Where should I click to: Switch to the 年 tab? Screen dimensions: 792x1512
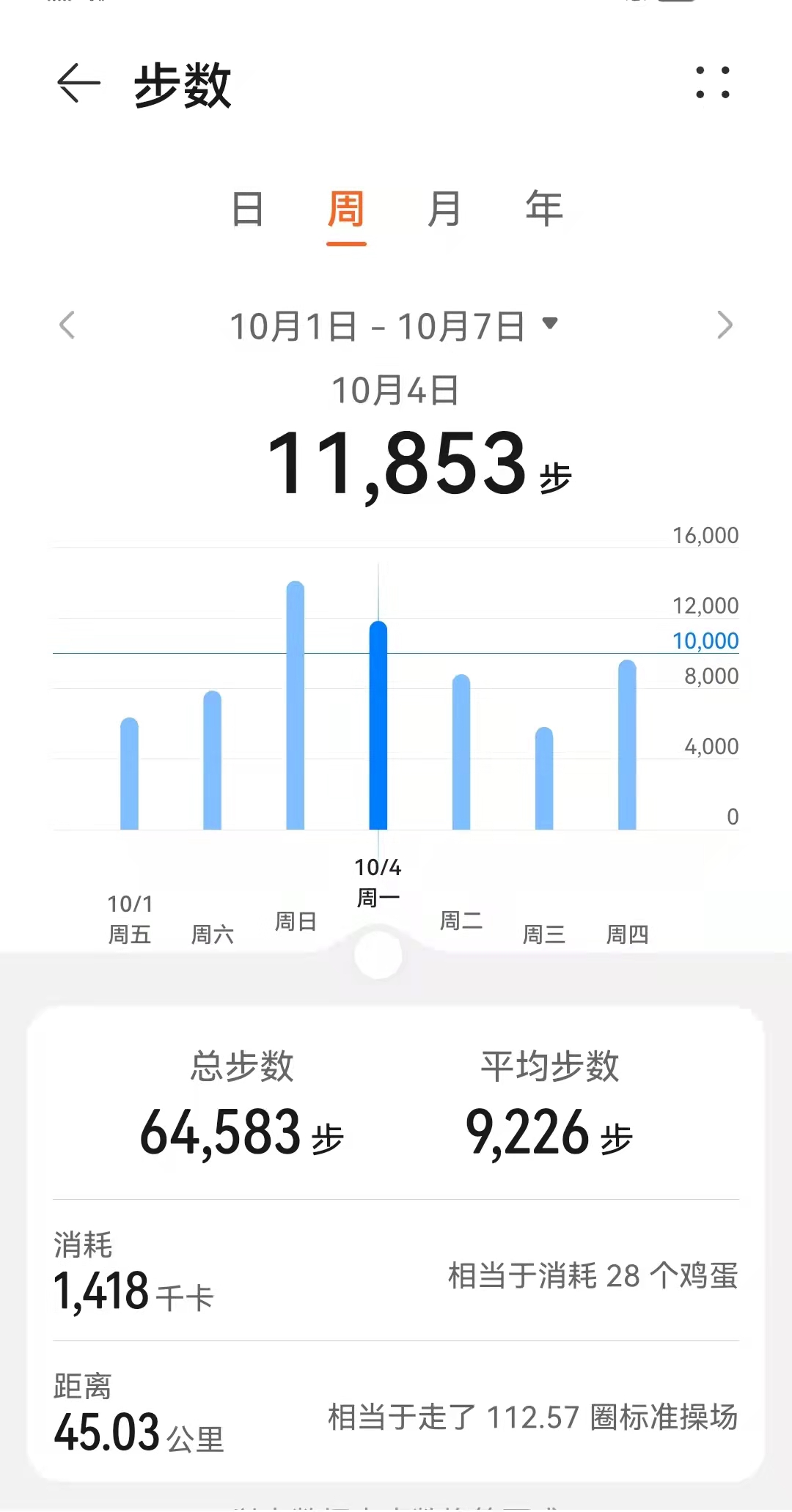click(x=543, y=210)
